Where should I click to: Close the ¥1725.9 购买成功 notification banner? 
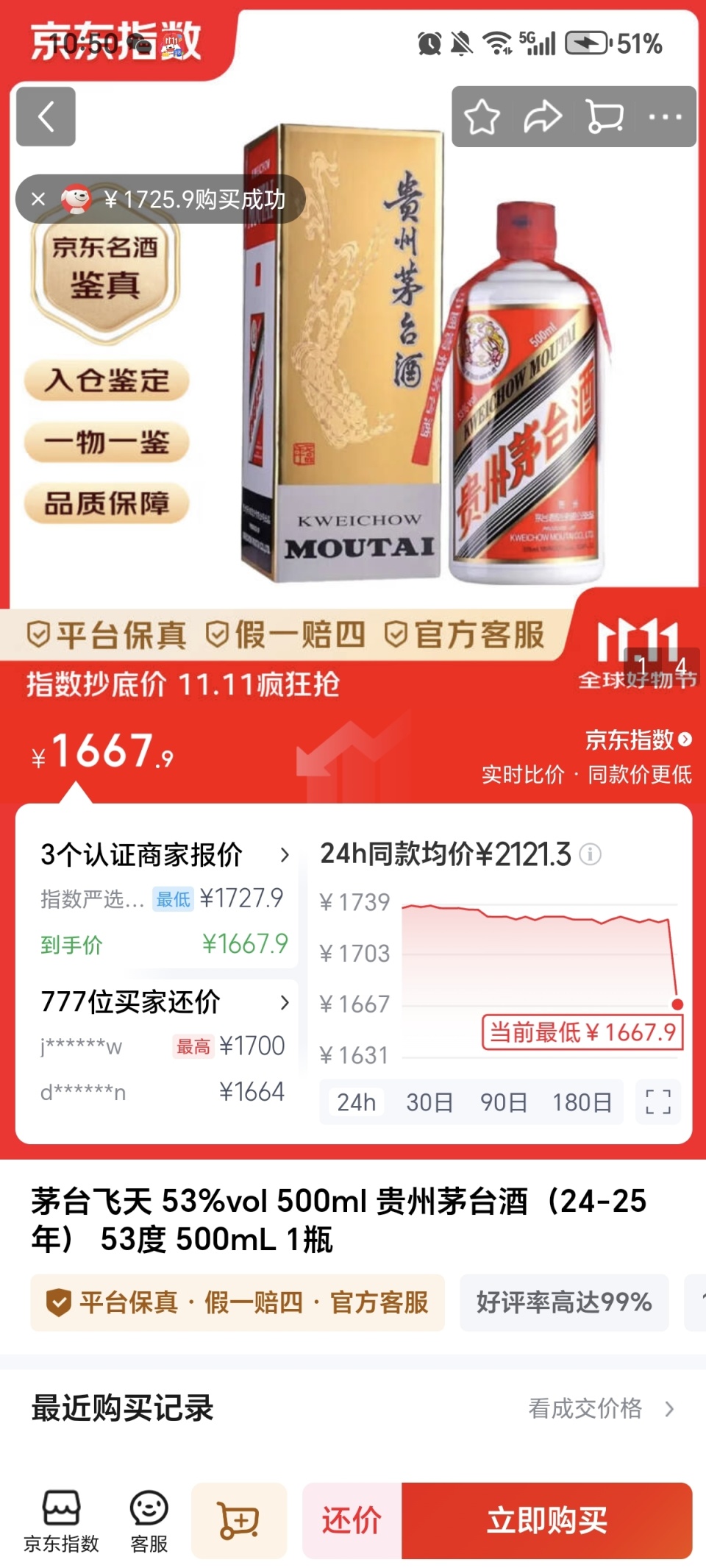click(x=38, y=199)
